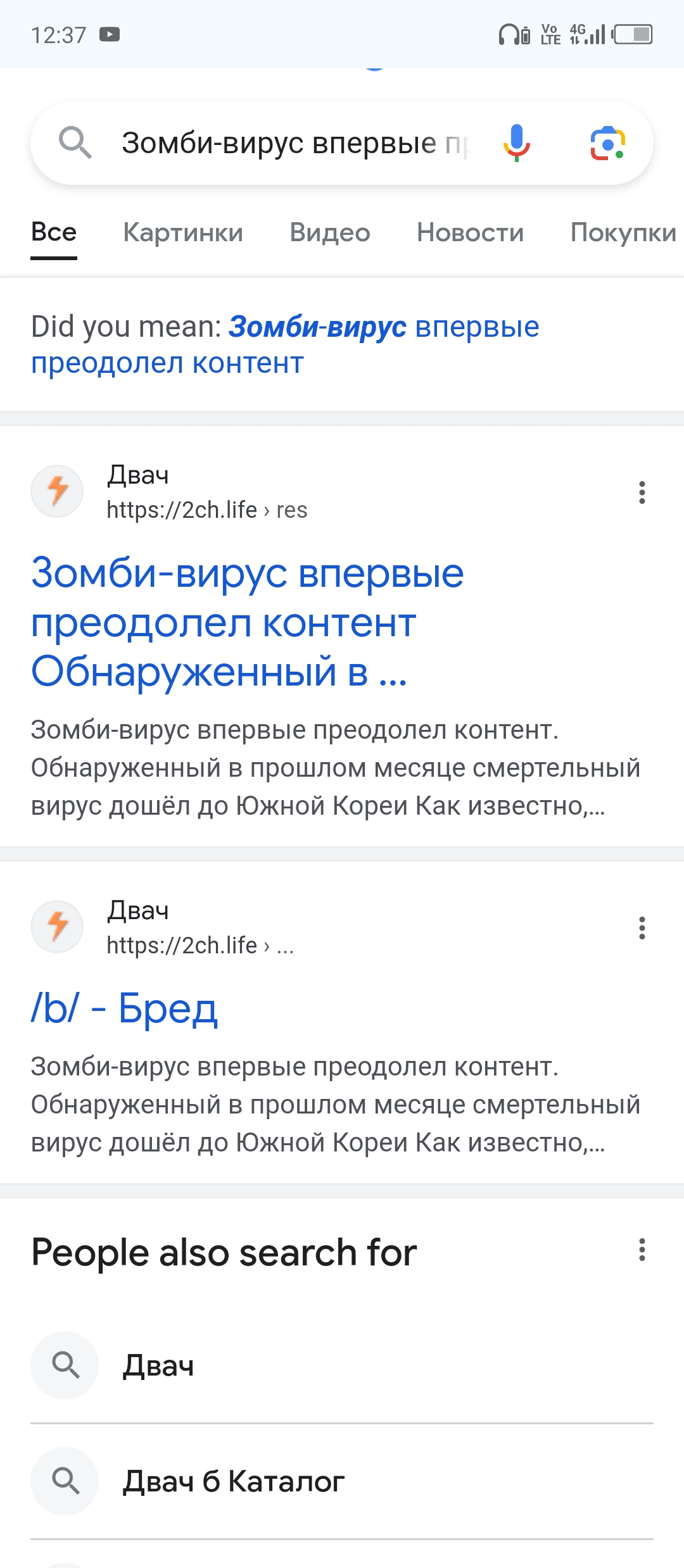This screenshot has width=684, height=1568.
Task: Open 'People also search for' options menu
Action: coord(642,1250)
